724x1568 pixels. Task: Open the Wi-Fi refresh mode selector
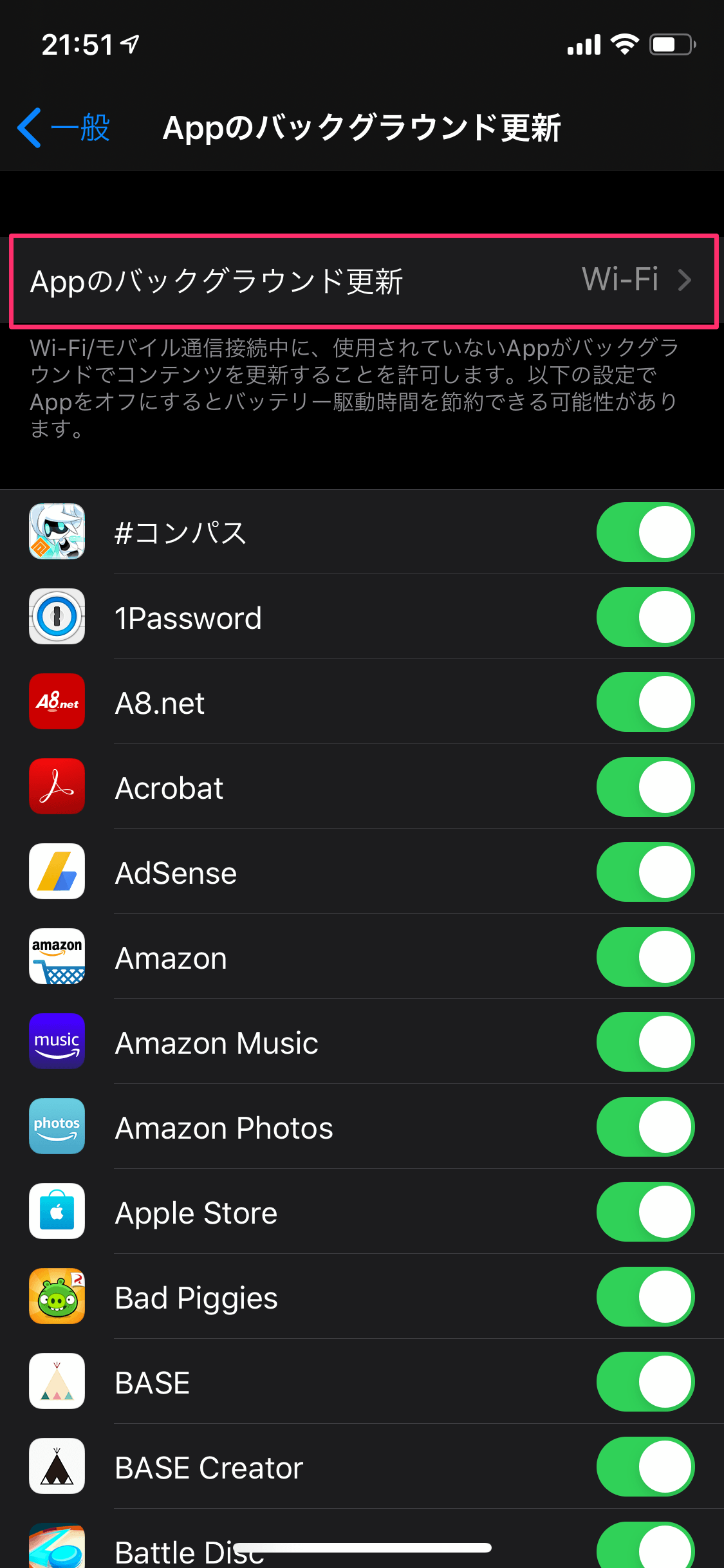pyautogui.click(x=360, y=280)
